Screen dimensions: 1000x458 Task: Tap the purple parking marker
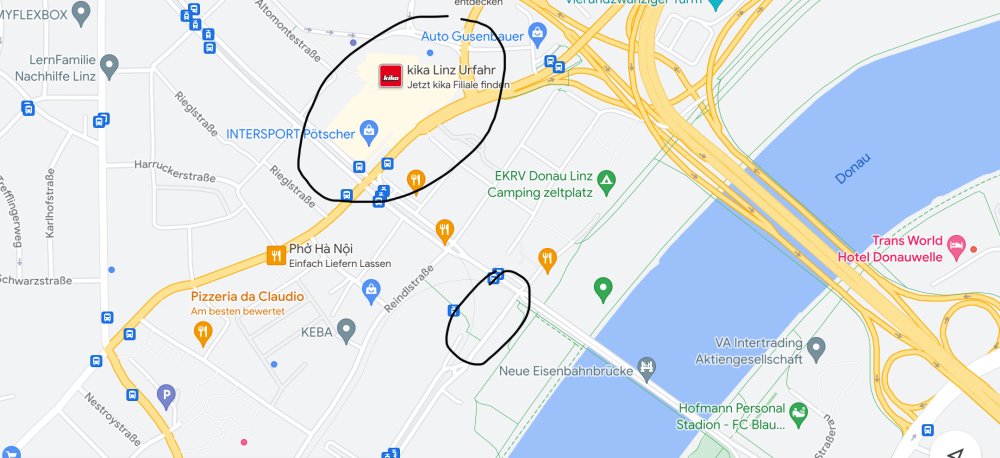(166, 395)
